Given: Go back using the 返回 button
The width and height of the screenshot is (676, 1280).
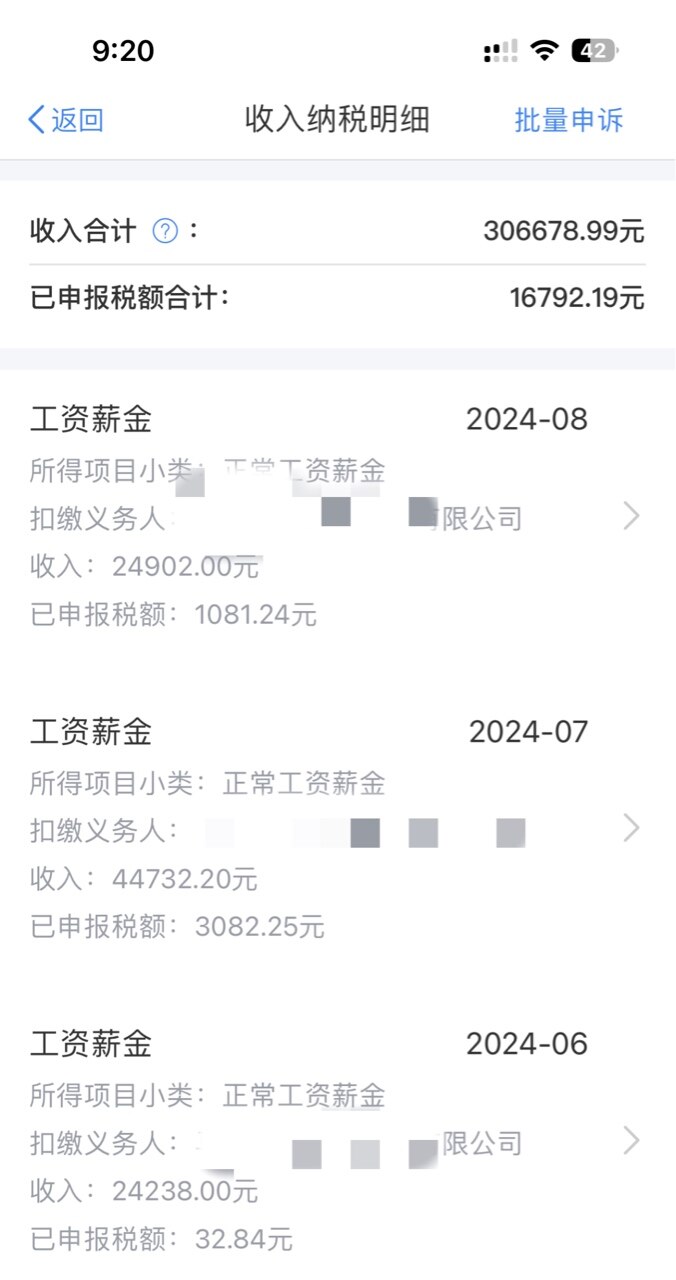Looking at the screenshot, I should pos(66,121).
